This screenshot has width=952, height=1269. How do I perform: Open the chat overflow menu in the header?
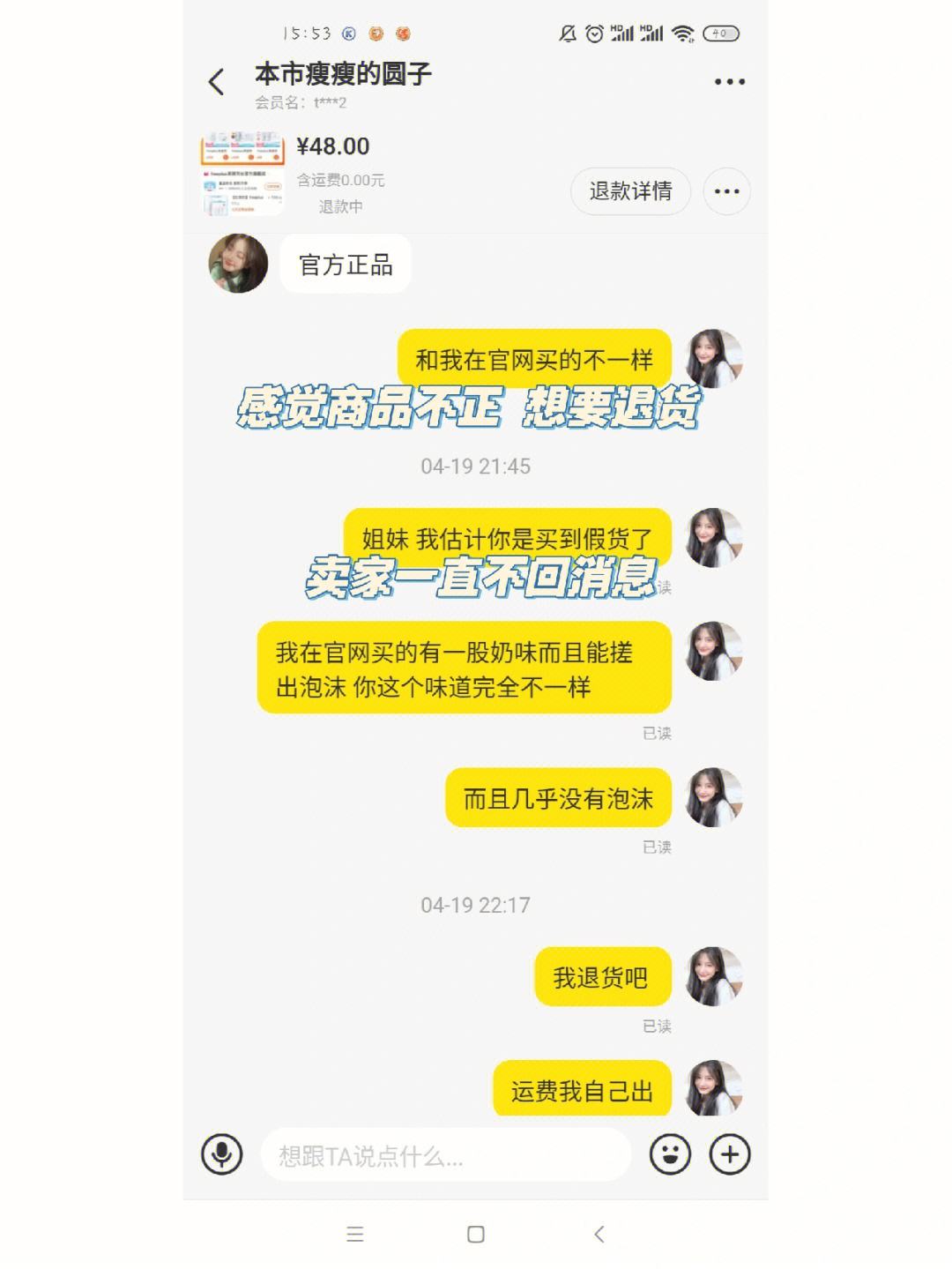[729, 82]
